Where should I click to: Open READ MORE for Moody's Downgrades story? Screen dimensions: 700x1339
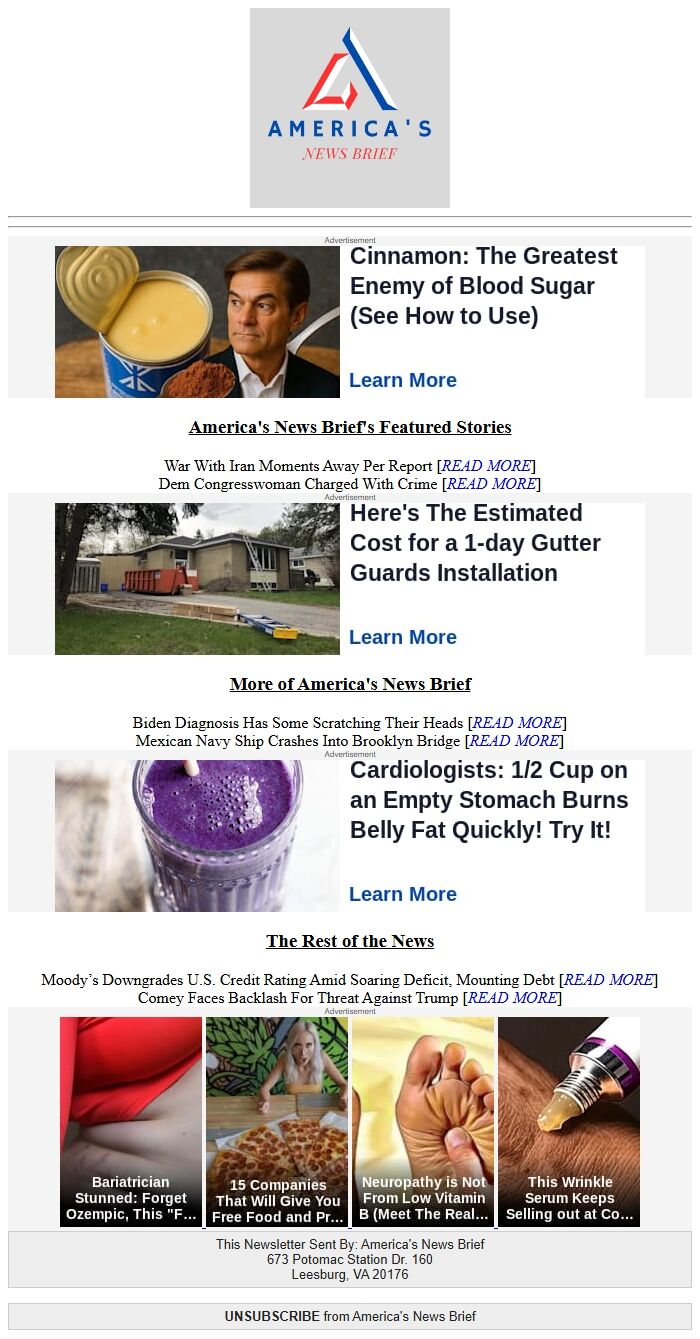click(x=610, y=980)
